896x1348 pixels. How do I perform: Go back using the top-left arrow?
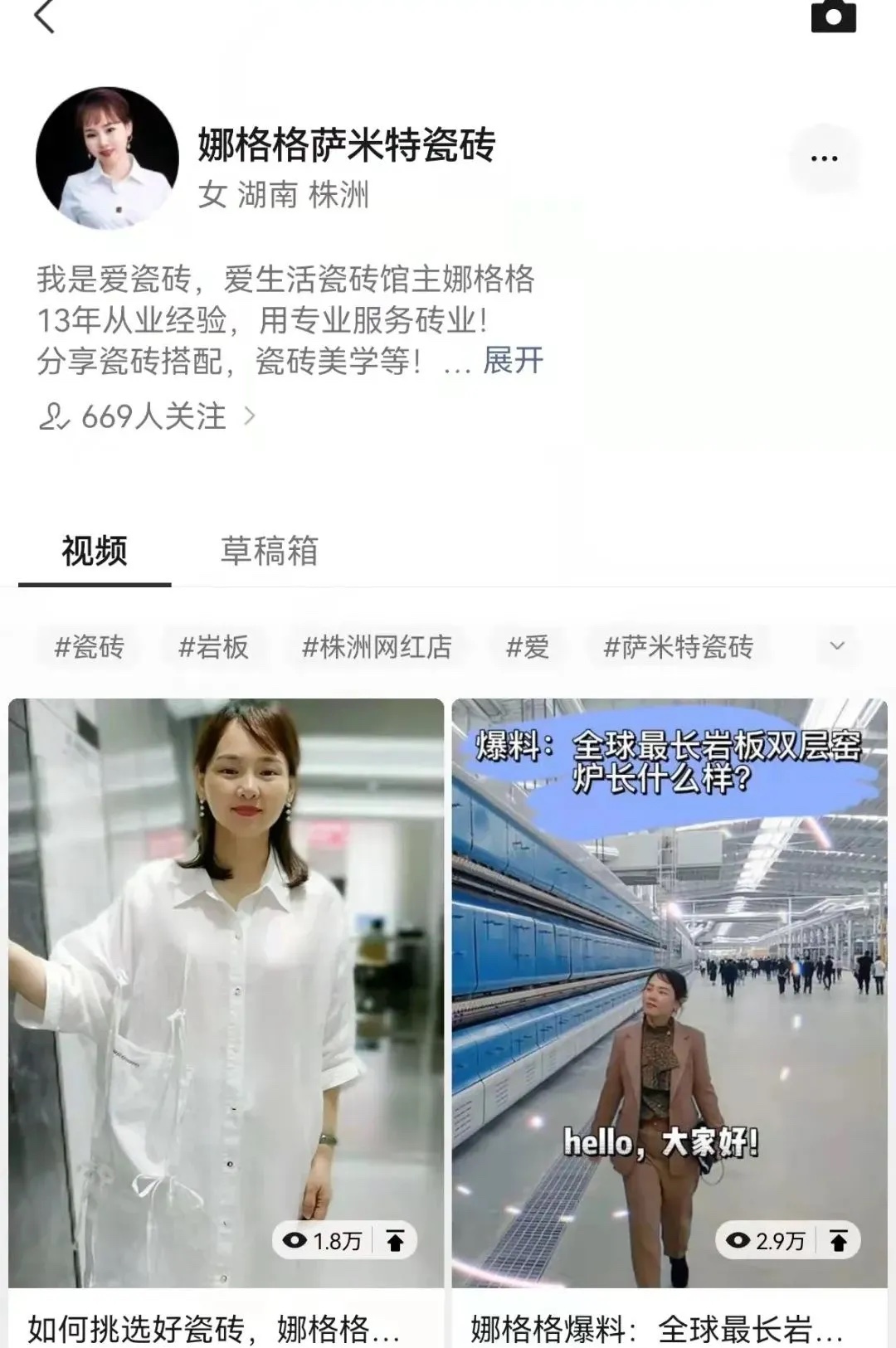tap(45, 17)
